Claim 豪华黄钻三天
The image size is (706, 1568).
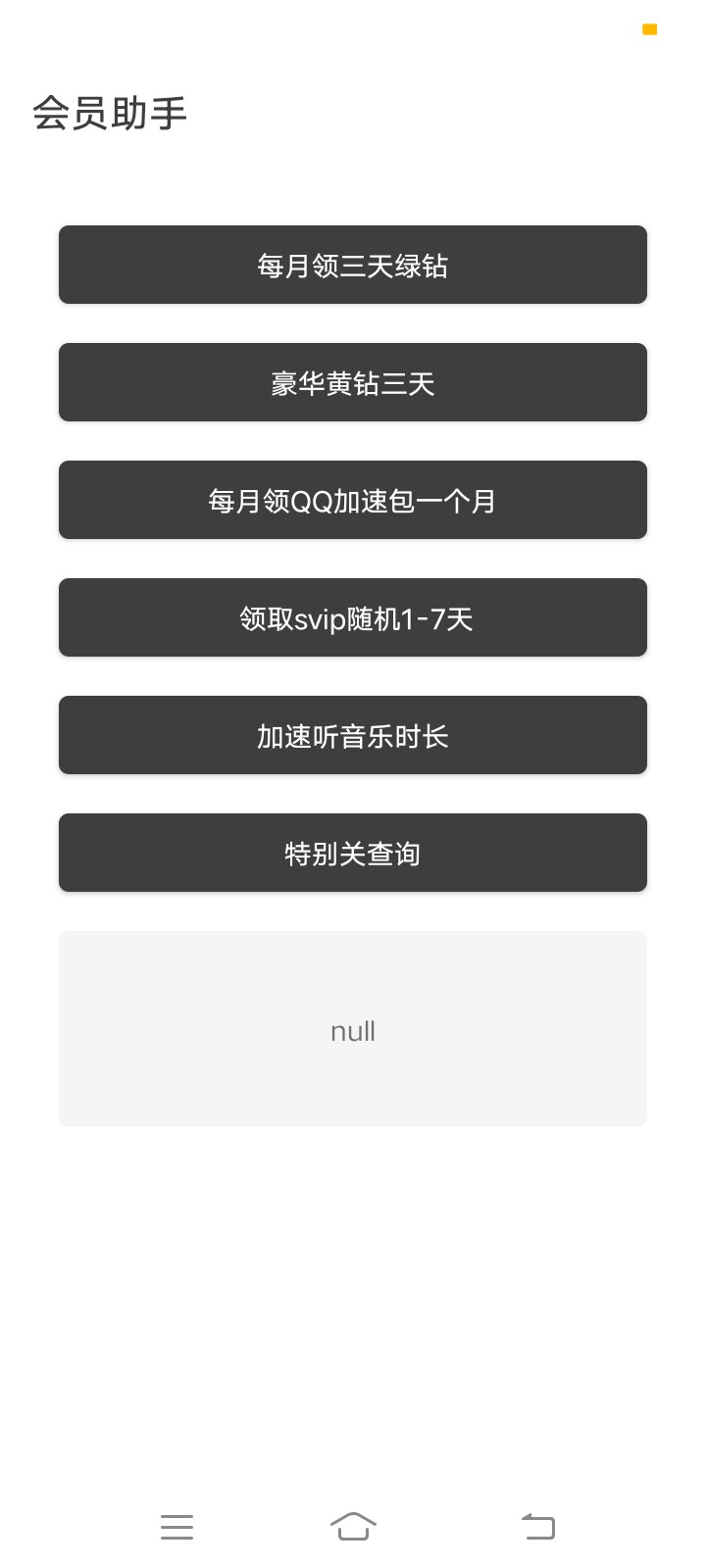pyautogui.click(x=353, y=382)
